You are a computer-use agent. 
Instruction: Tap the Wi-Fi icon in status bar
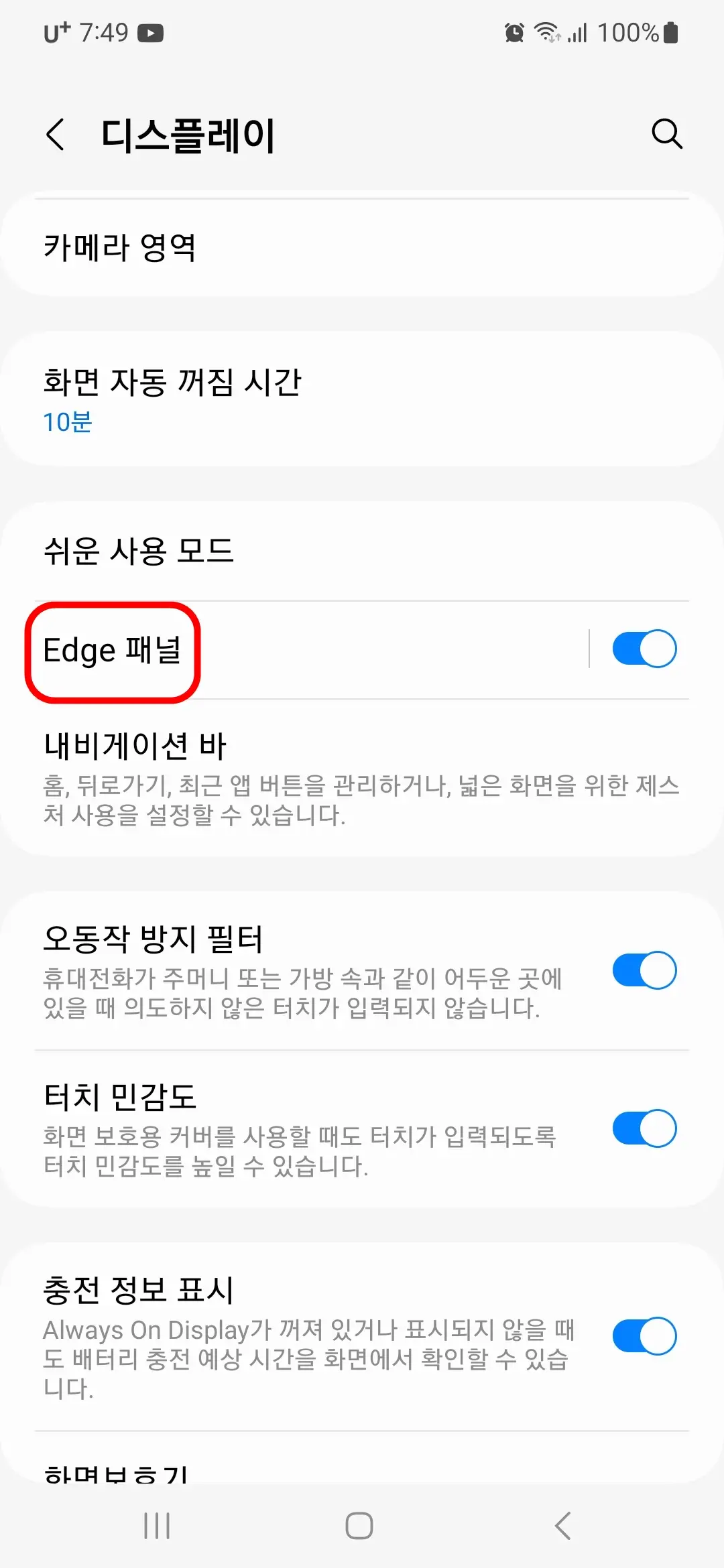544,31
